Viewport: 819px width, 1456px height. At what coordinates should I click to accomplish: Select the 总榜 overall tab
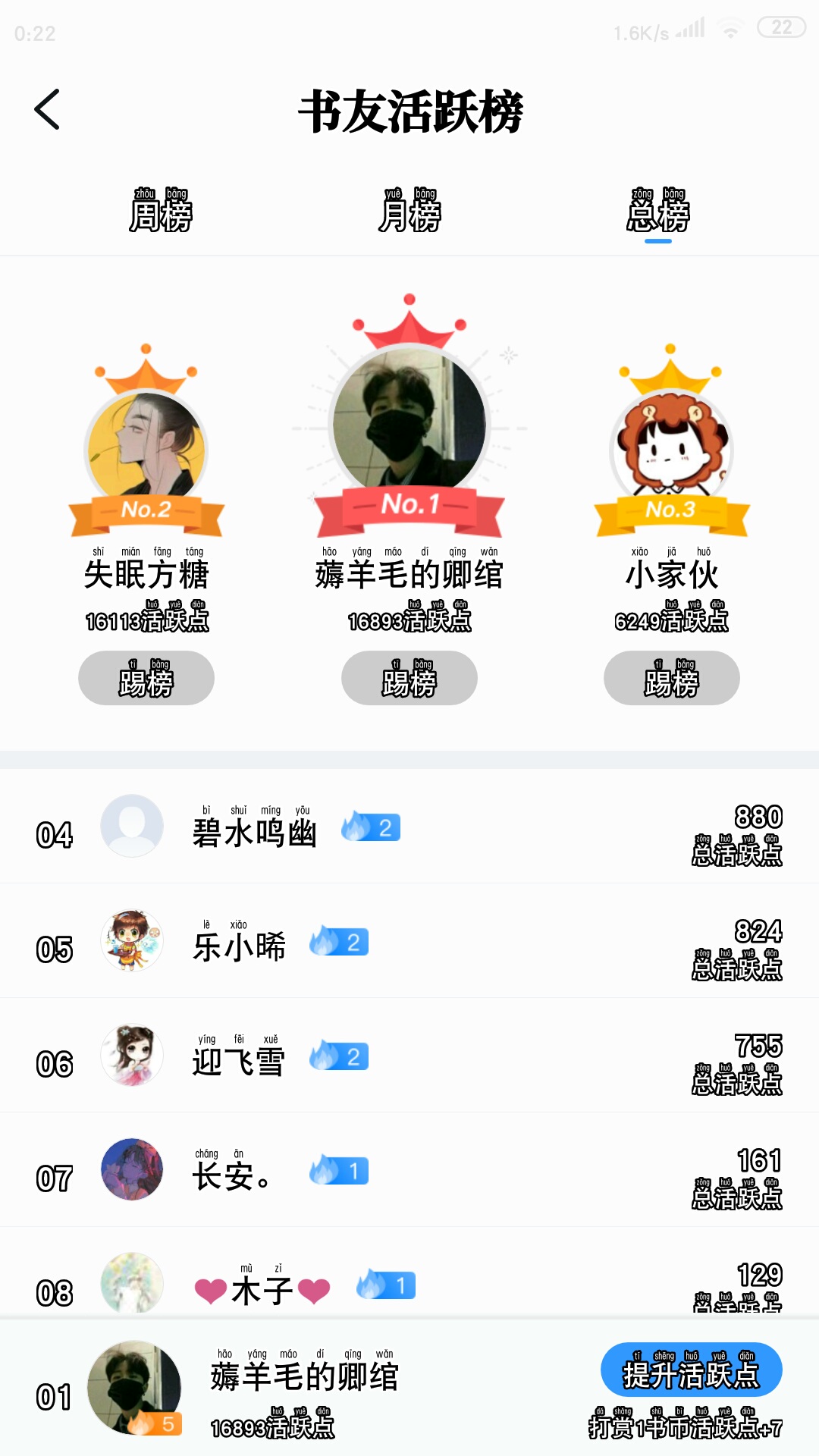coord(658,211)
